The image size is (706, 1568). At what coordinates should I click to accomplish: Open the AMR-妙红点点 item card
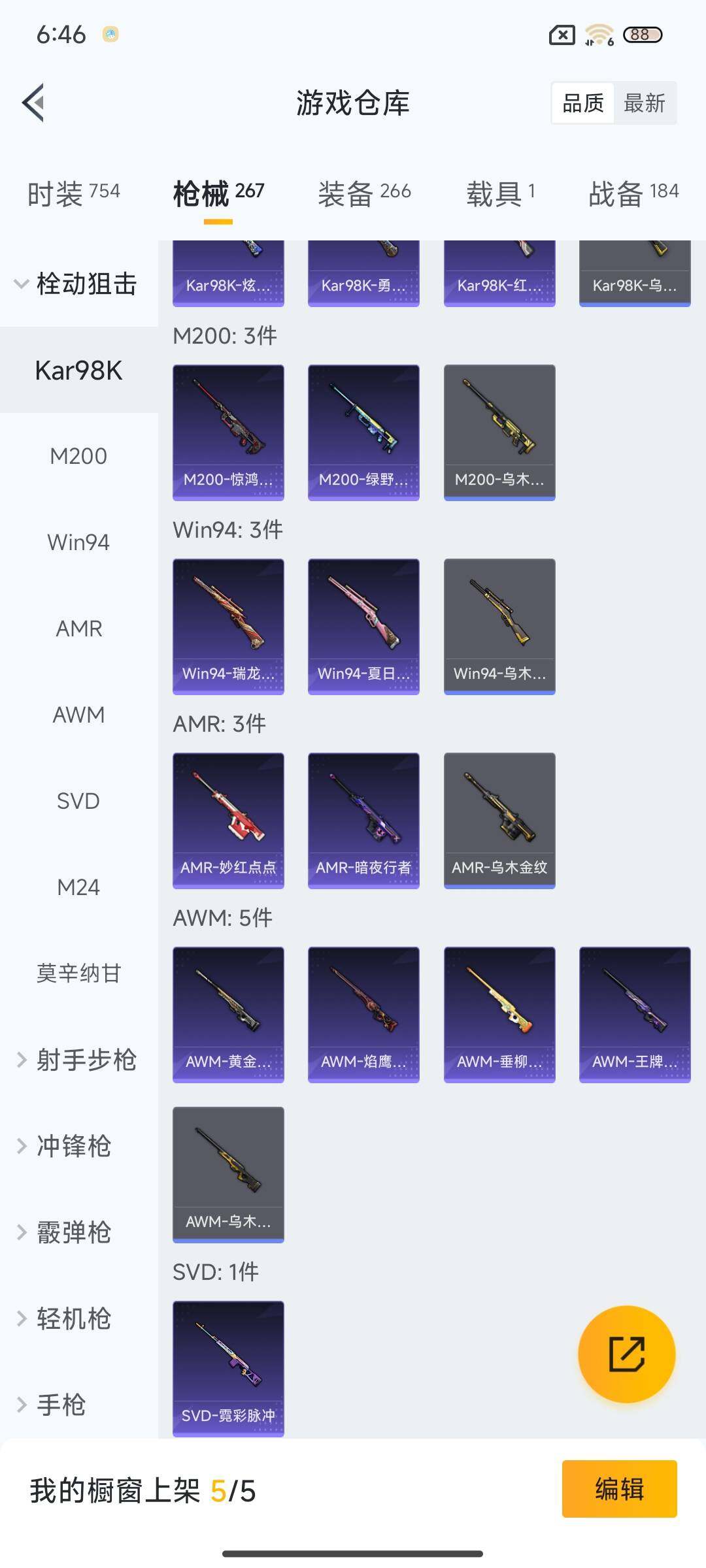(227, 821)
